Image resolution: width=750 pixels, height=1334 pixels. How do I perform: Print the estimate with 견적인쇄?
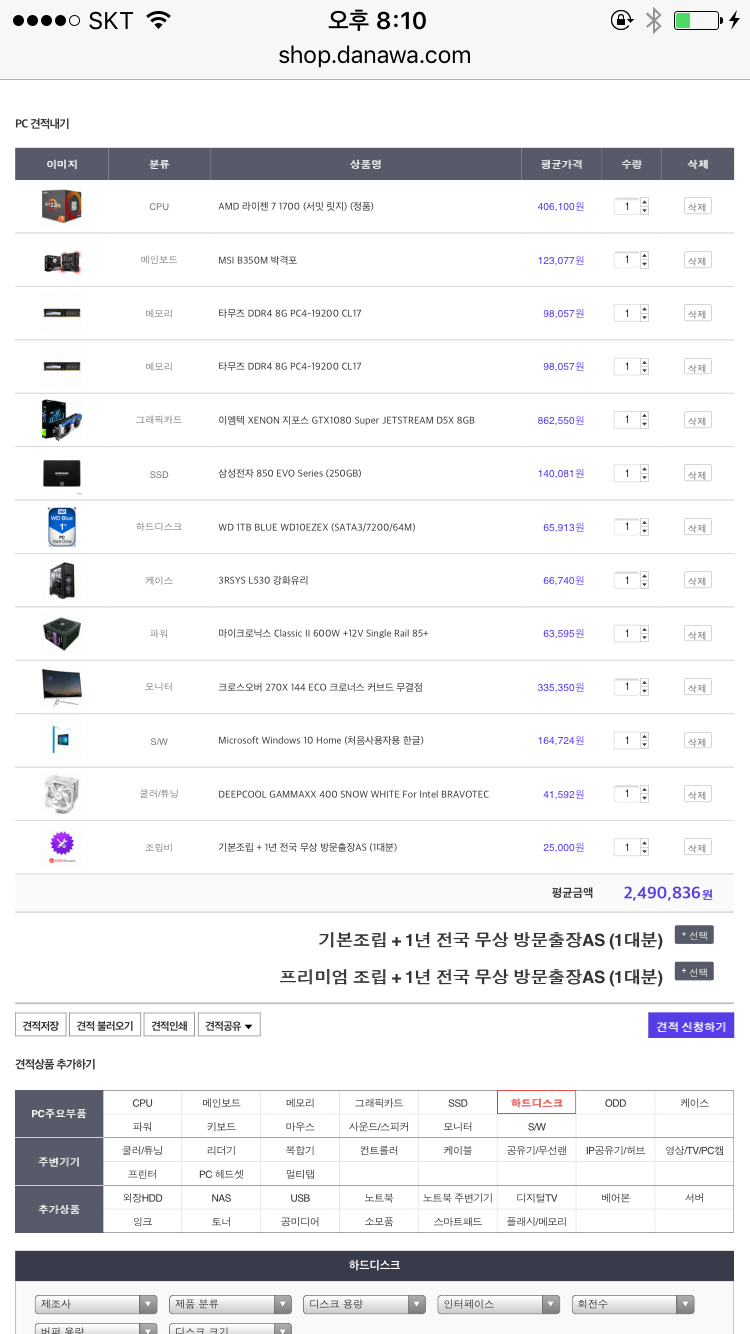[169, 1025]
